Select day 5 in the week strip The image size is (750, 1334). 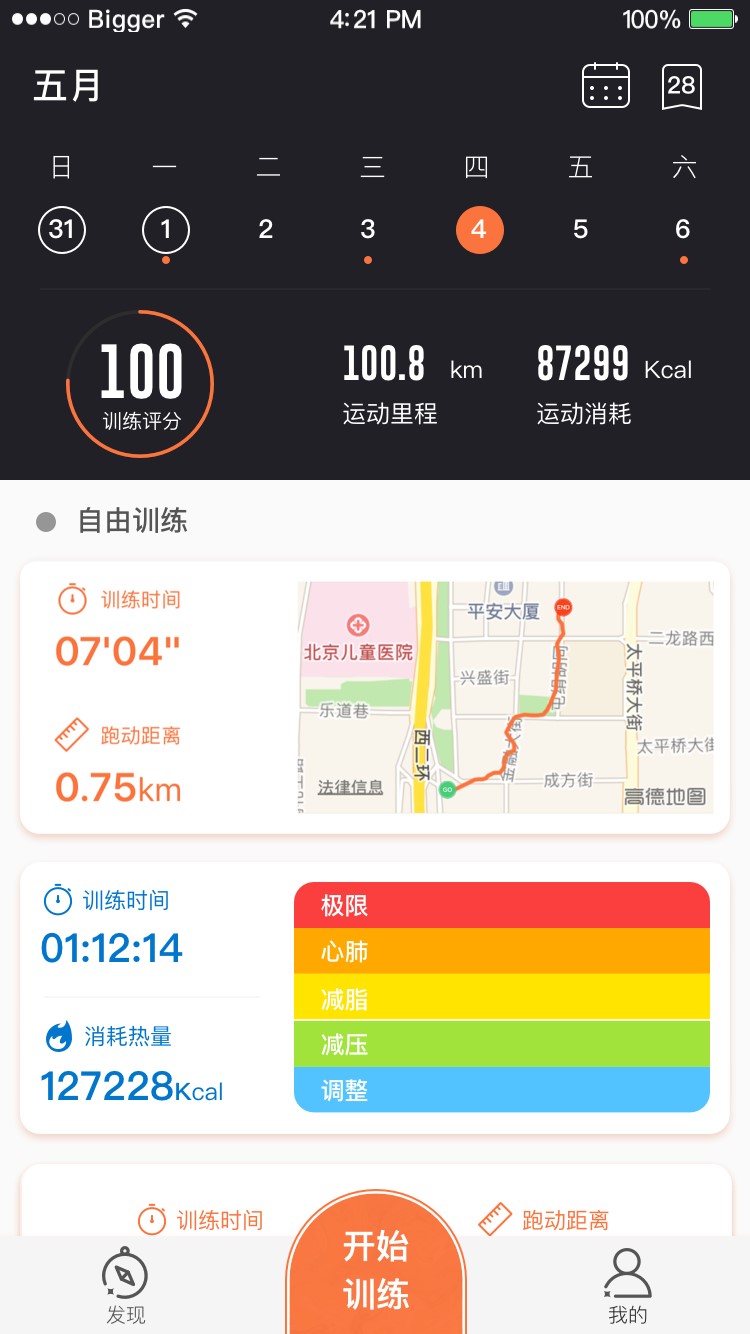click(581, 230)
